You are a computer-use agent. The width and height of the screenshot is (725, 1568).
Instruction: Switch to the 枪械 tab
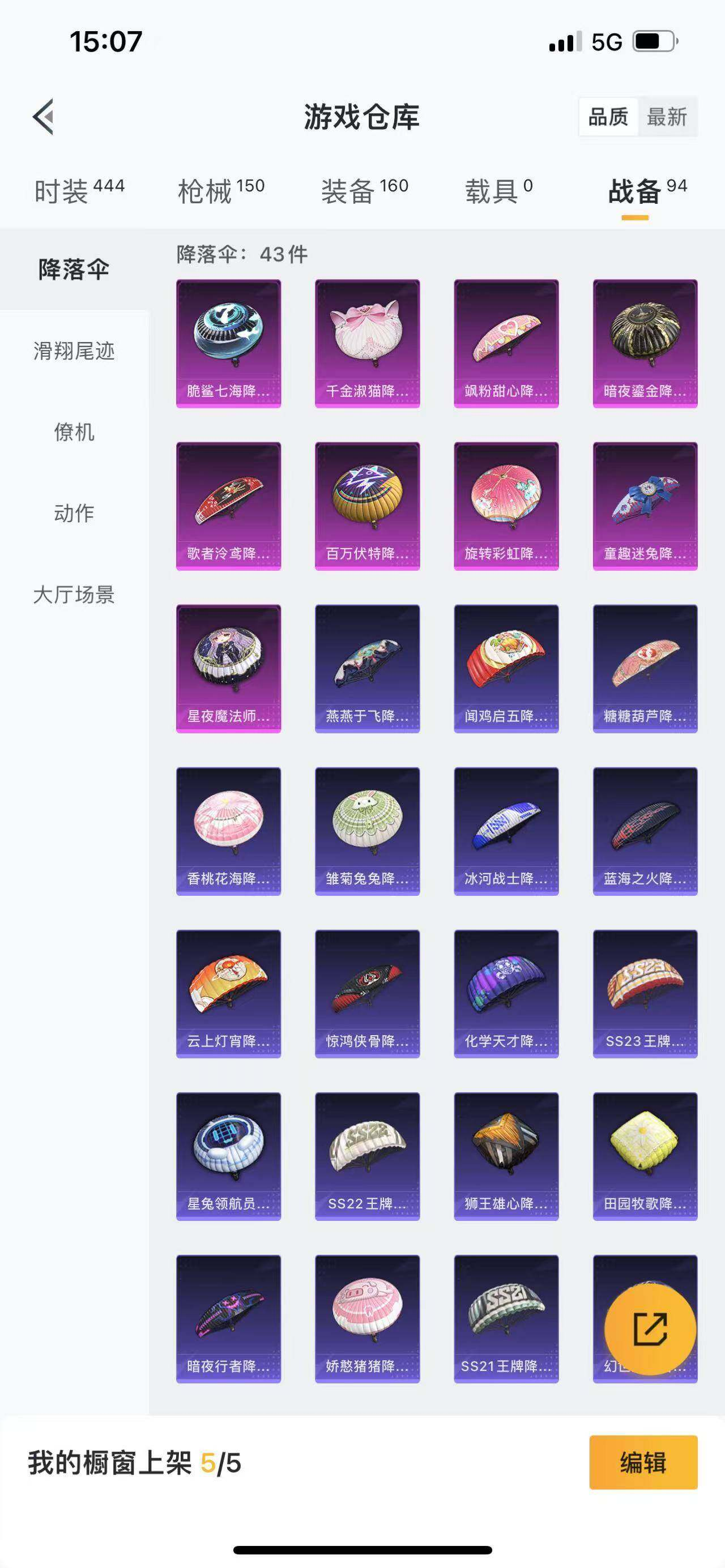point(221,191)
